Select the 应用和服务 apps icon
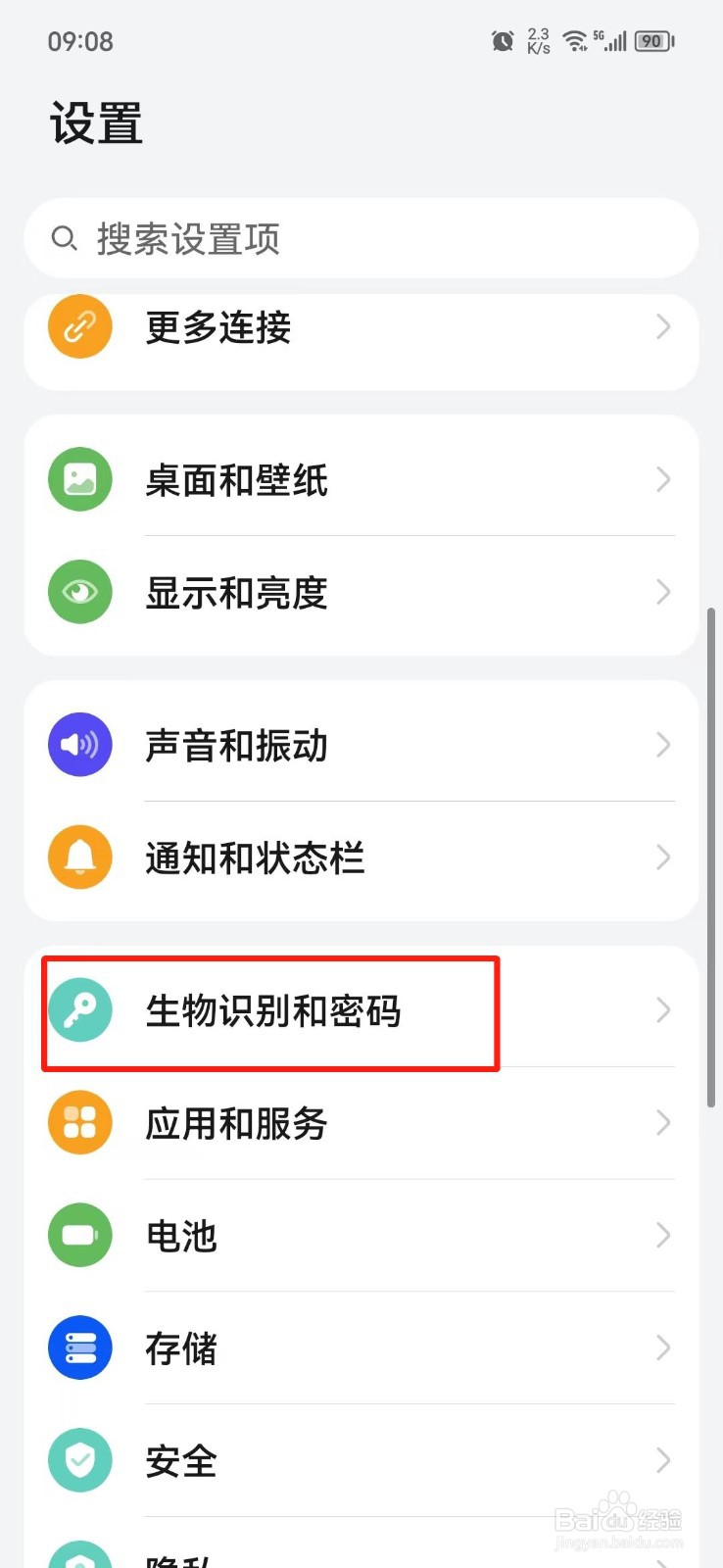The height and width of the screenshot is (1568, 723). 79,1122
